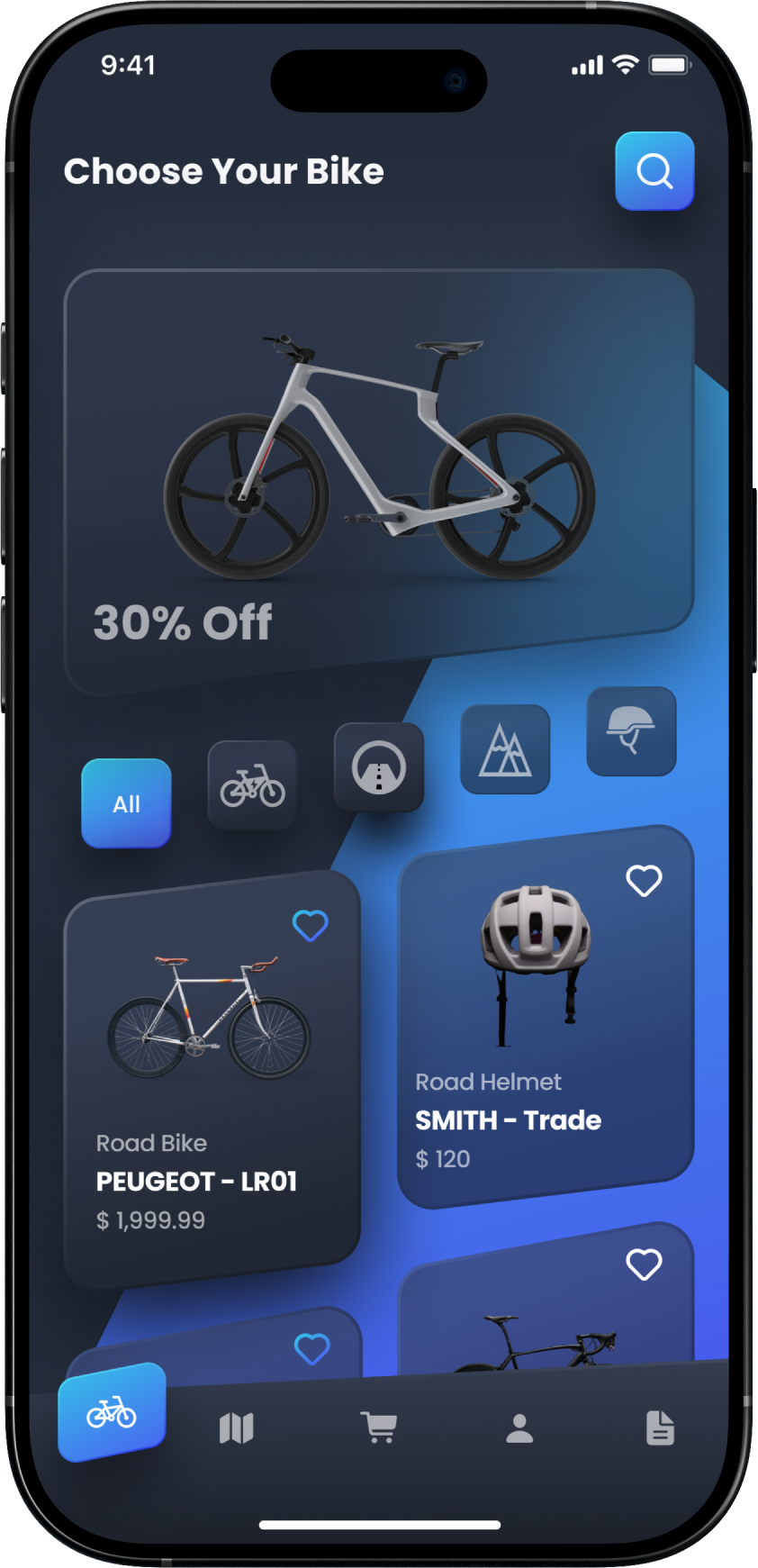Open the search button

[654, 171]
